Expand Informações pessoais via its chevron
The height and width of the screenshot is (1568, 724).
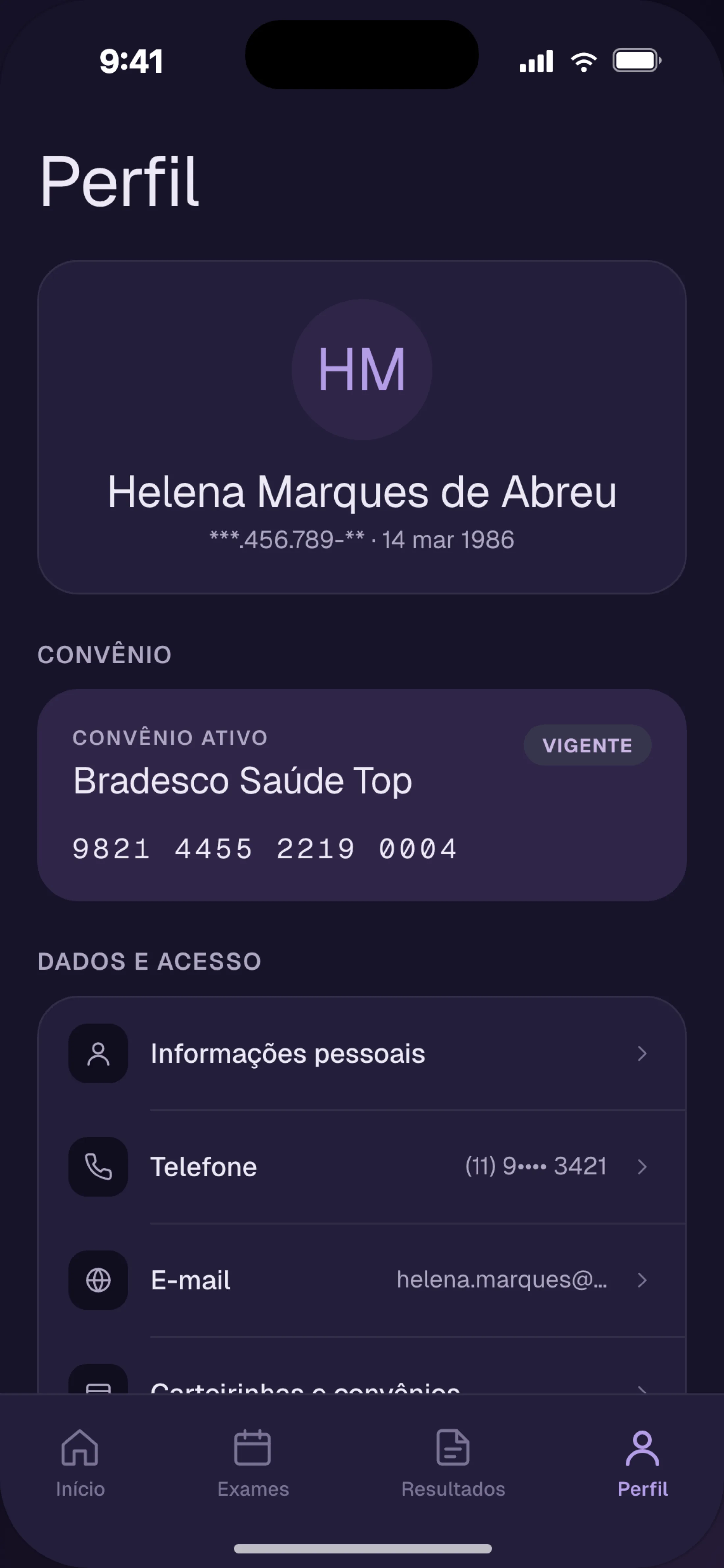(644, 1054)
